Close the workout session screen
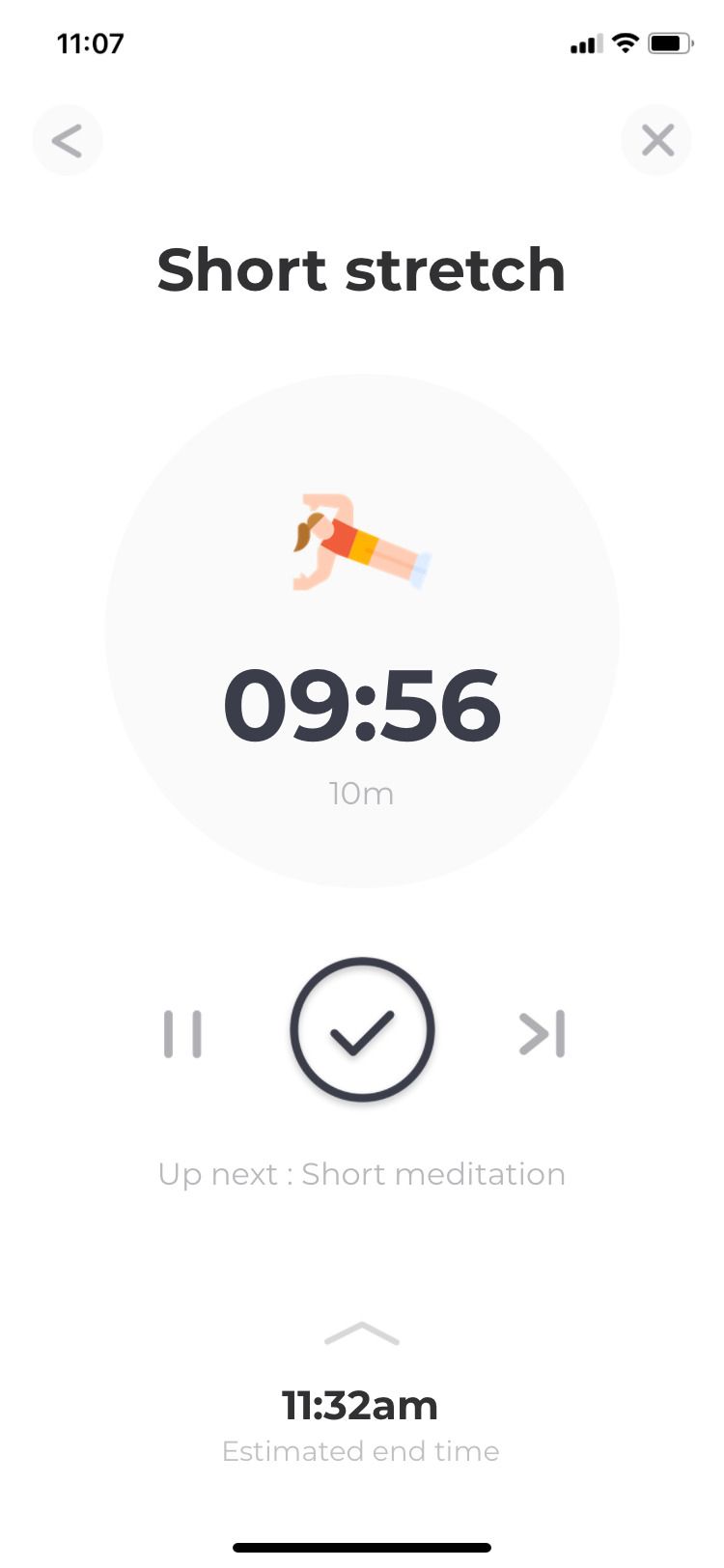This screenshot has width=724, height=1568. pyautogui.click(x=657, y=140)
